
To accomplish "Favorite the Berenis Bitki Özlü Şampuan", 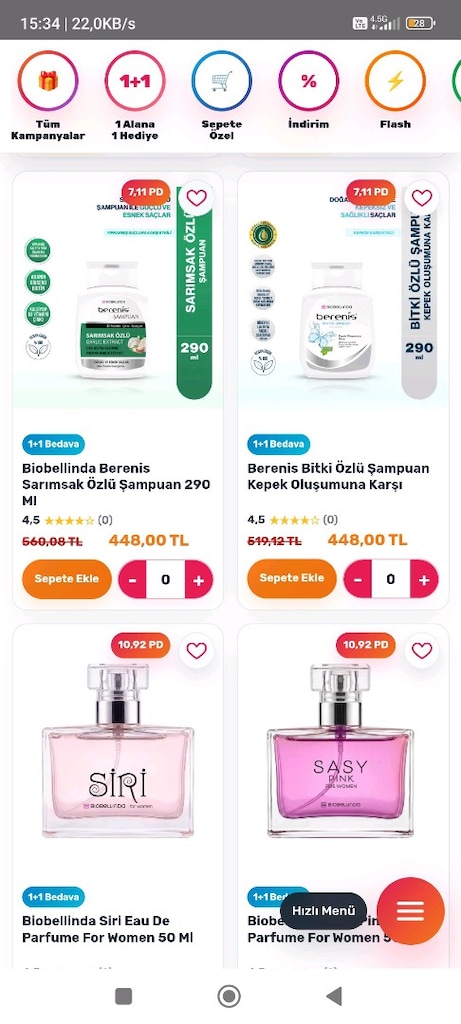I will point(422,197).
